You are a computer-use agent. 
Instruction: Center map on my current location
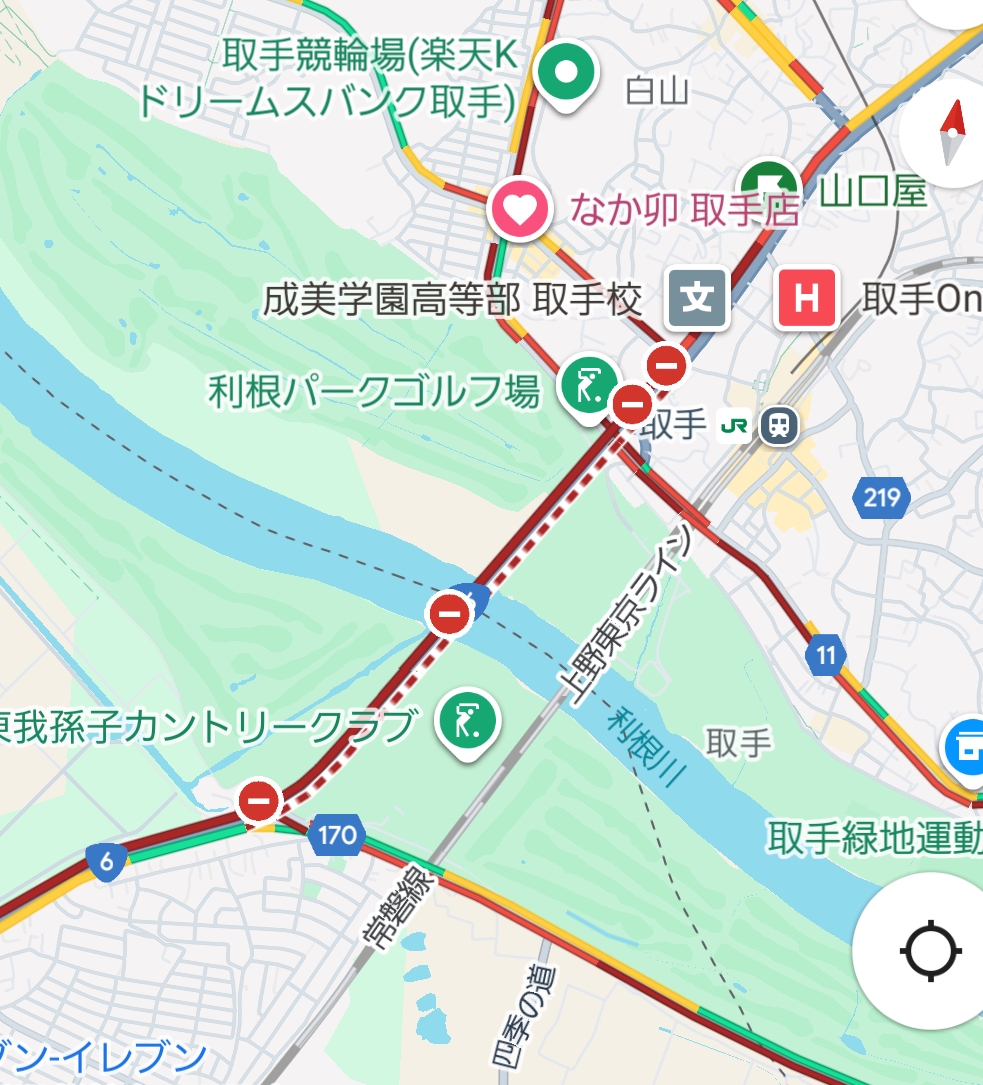pyautogui.click(x=931, y=950)
